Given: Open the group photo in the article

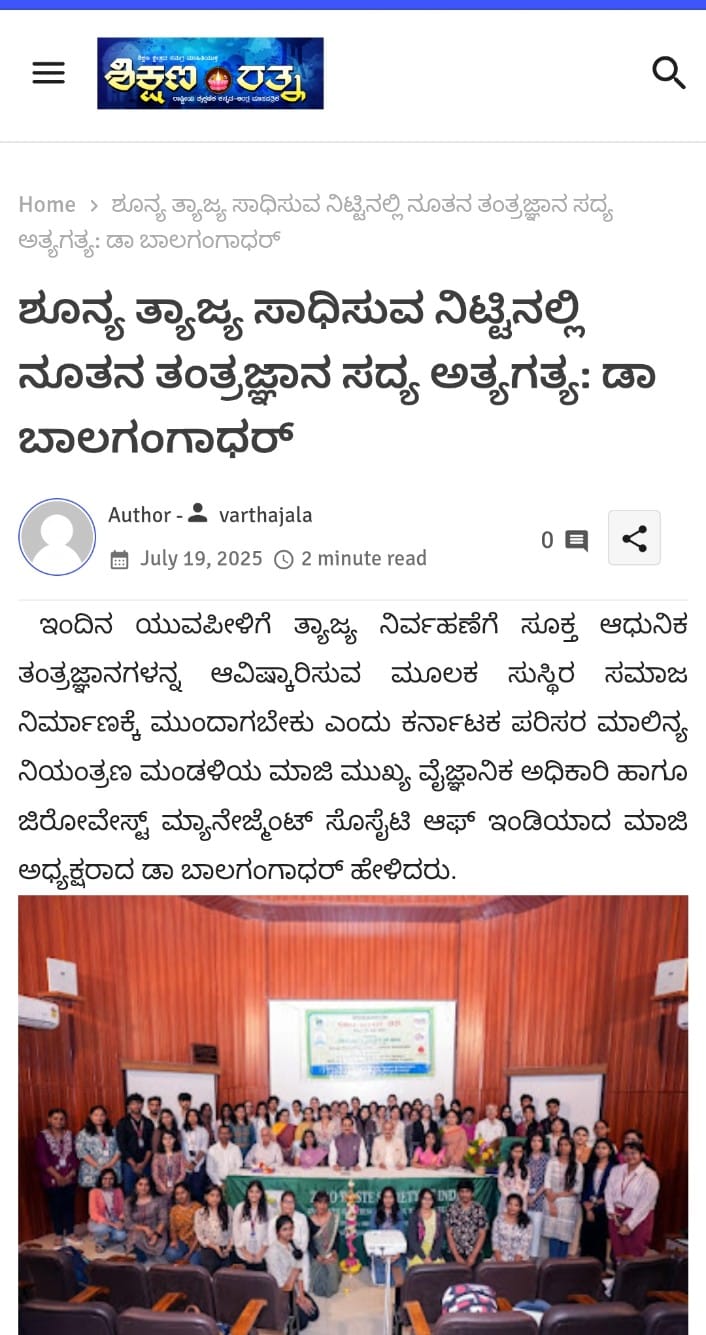Looking at the screenshot, I should point(353,1114).
